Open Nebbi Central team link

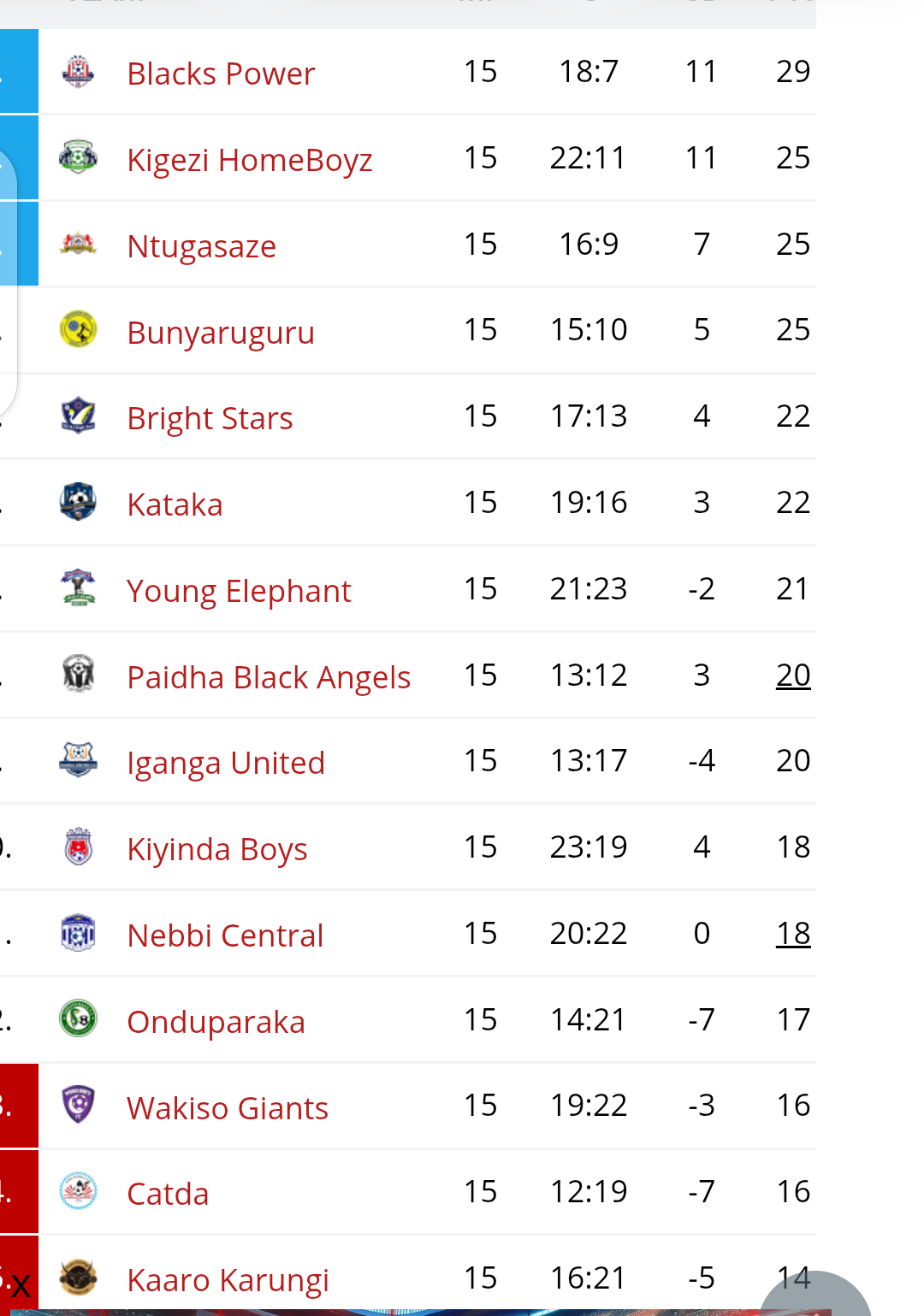pos(225,935)
